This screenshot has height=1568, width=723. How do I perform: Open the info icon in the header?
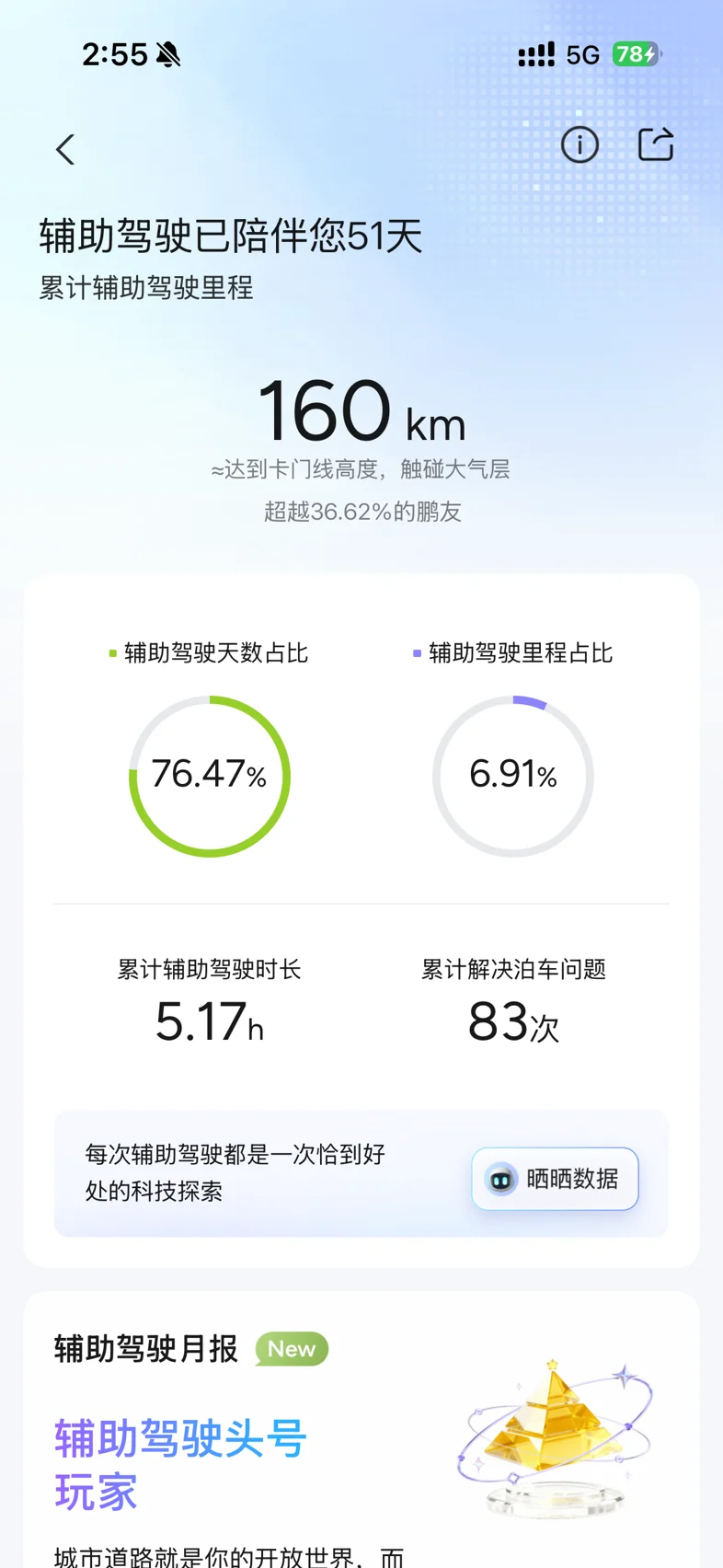(x=580, y=144)
